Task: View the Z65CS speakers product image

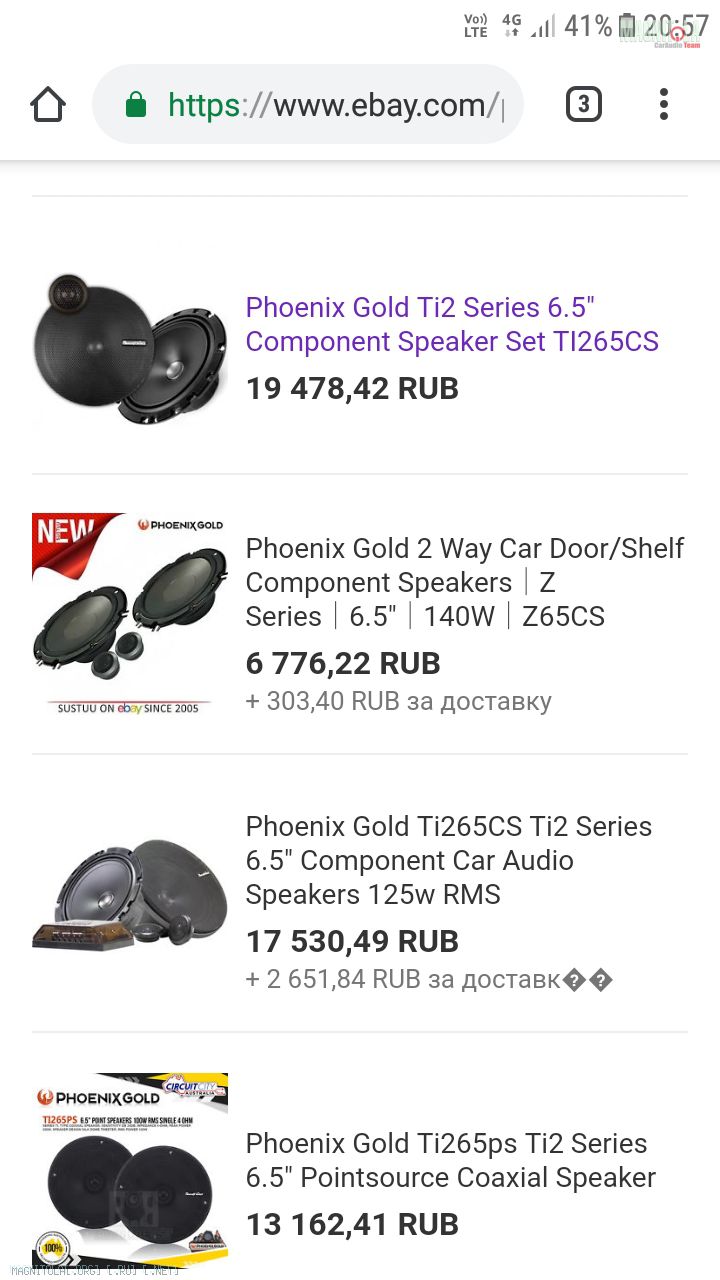Action: pos(130,614)
